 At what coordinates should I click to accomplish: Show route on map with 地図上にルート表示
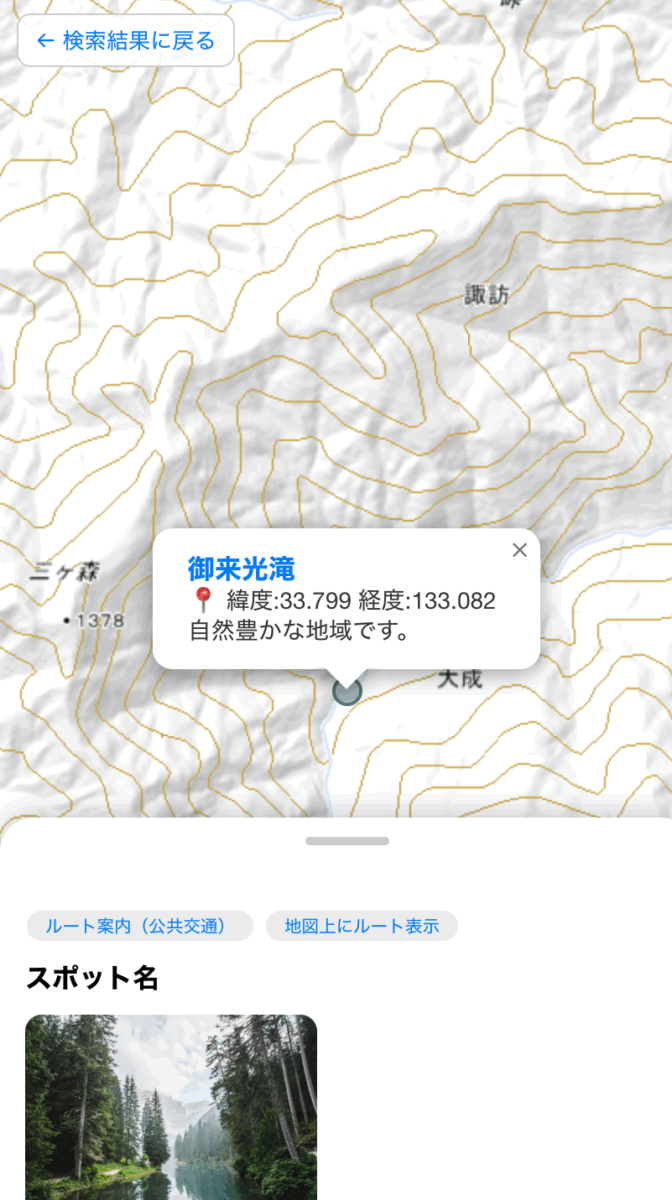(x=361, y=926)
